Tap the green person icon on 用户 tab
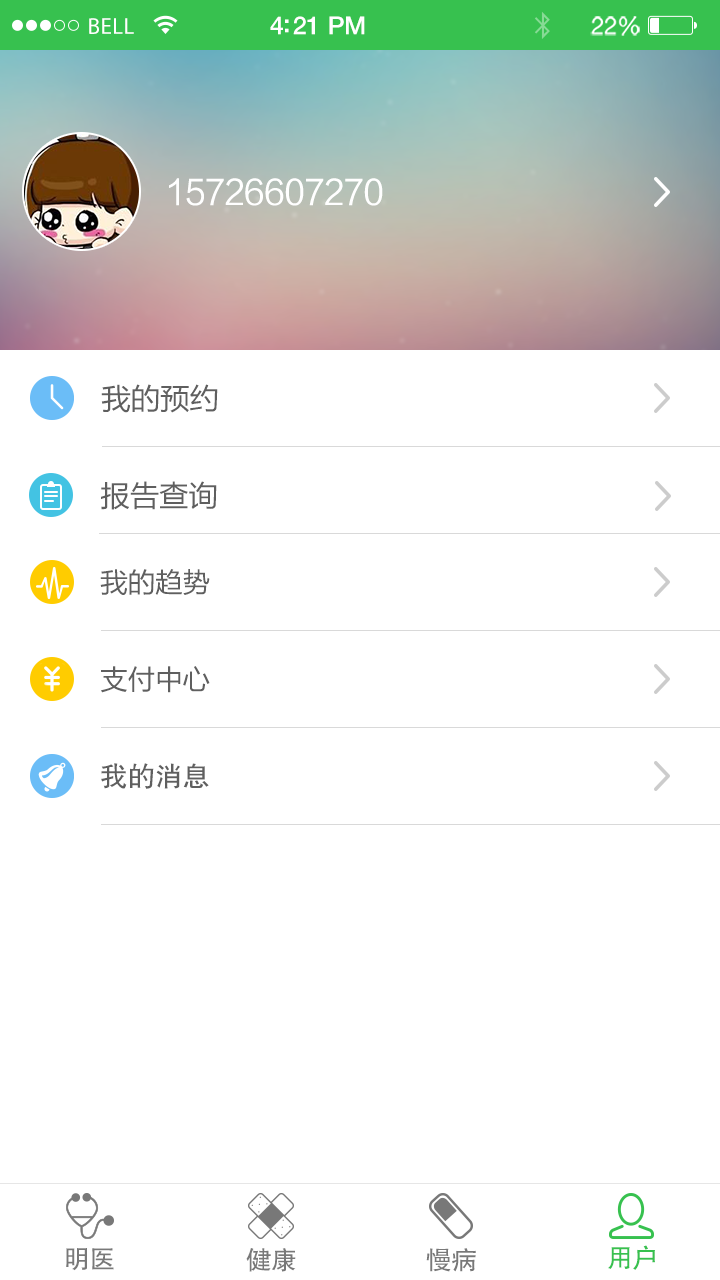The image size is (720, 1280). click(x=629, y=1213)
